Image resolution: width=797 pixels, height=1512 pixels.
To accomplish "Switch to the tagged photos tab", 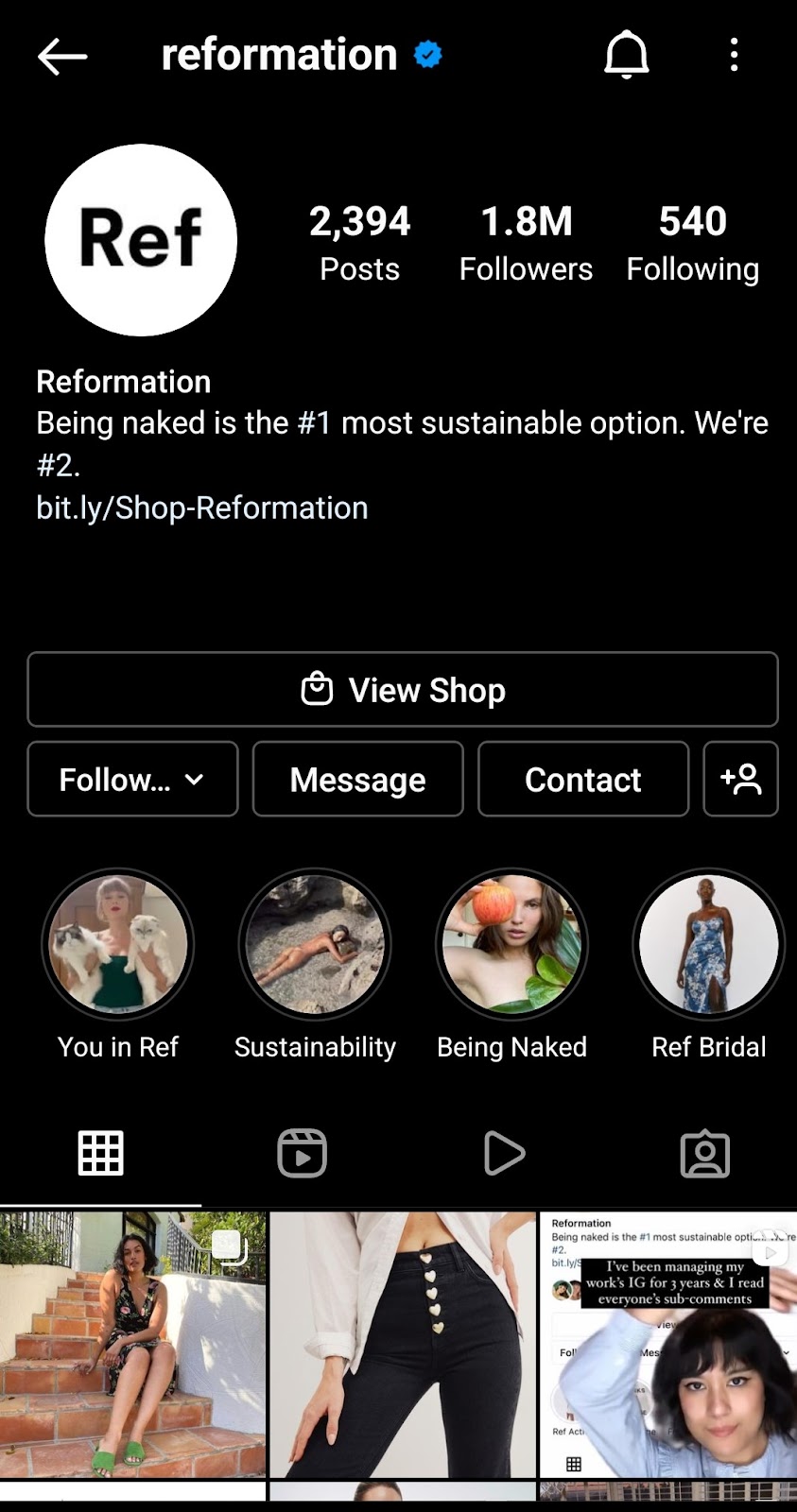I will [705, 1153].
